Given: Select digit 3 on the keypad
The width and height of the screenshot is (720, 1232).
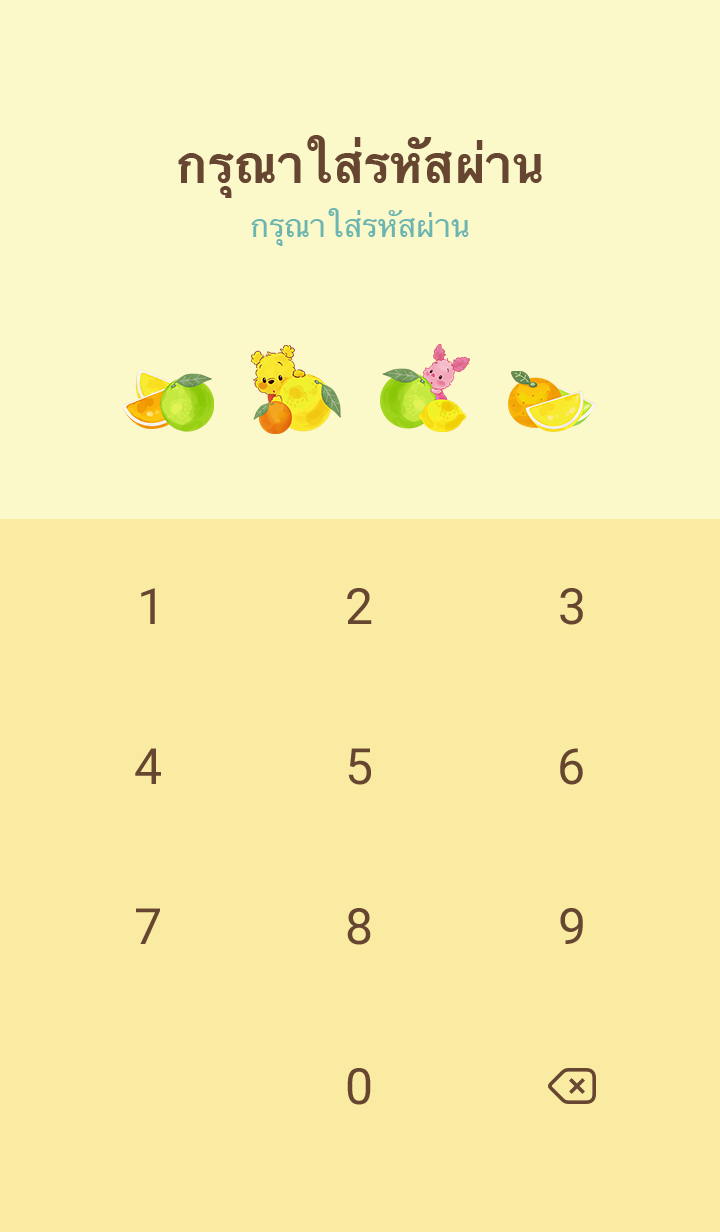Looking at the screenshot, I should coord(571,608).
